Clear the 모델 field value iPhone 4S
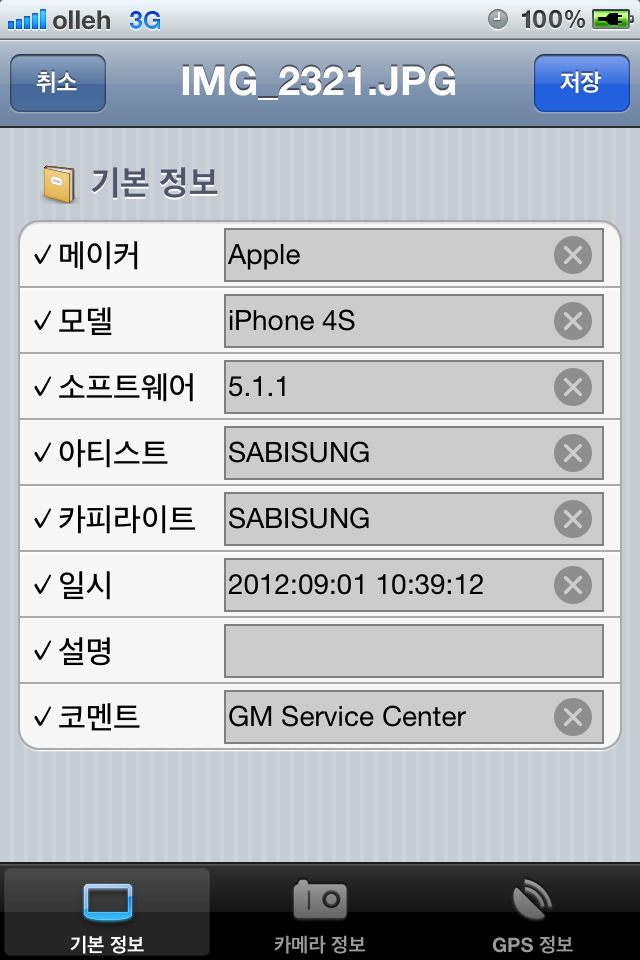 tap(572, 321)
